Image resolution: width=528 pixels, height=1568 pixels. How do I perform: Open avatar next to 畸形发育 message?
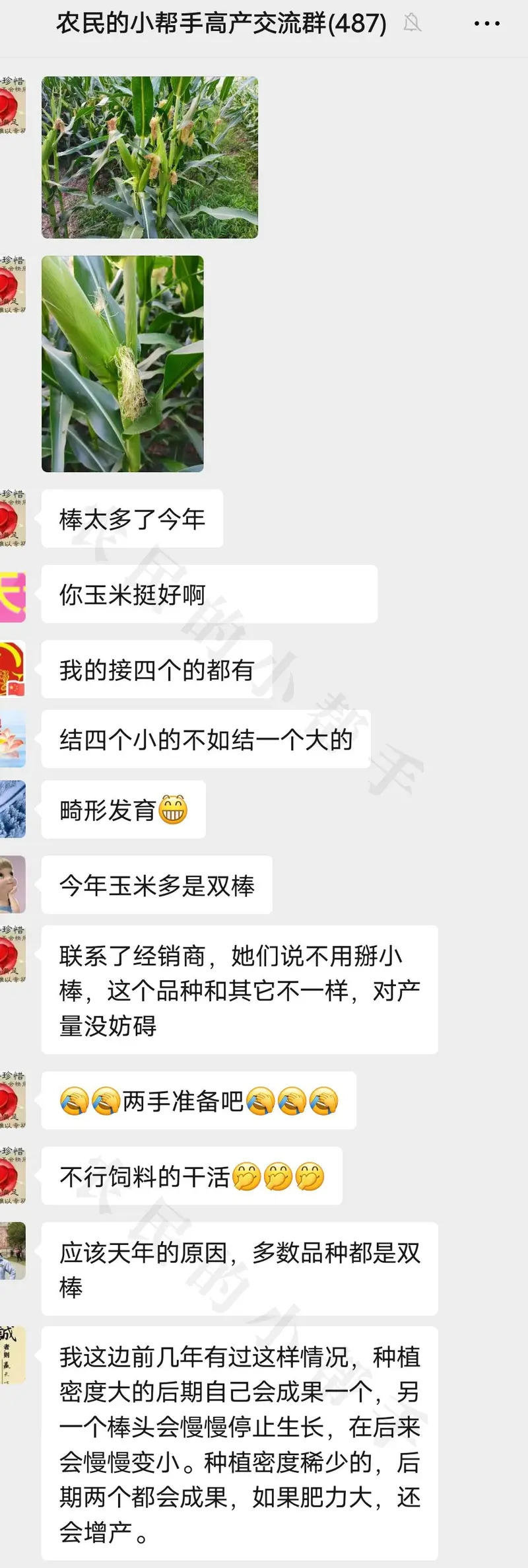[x=13, y=810]
